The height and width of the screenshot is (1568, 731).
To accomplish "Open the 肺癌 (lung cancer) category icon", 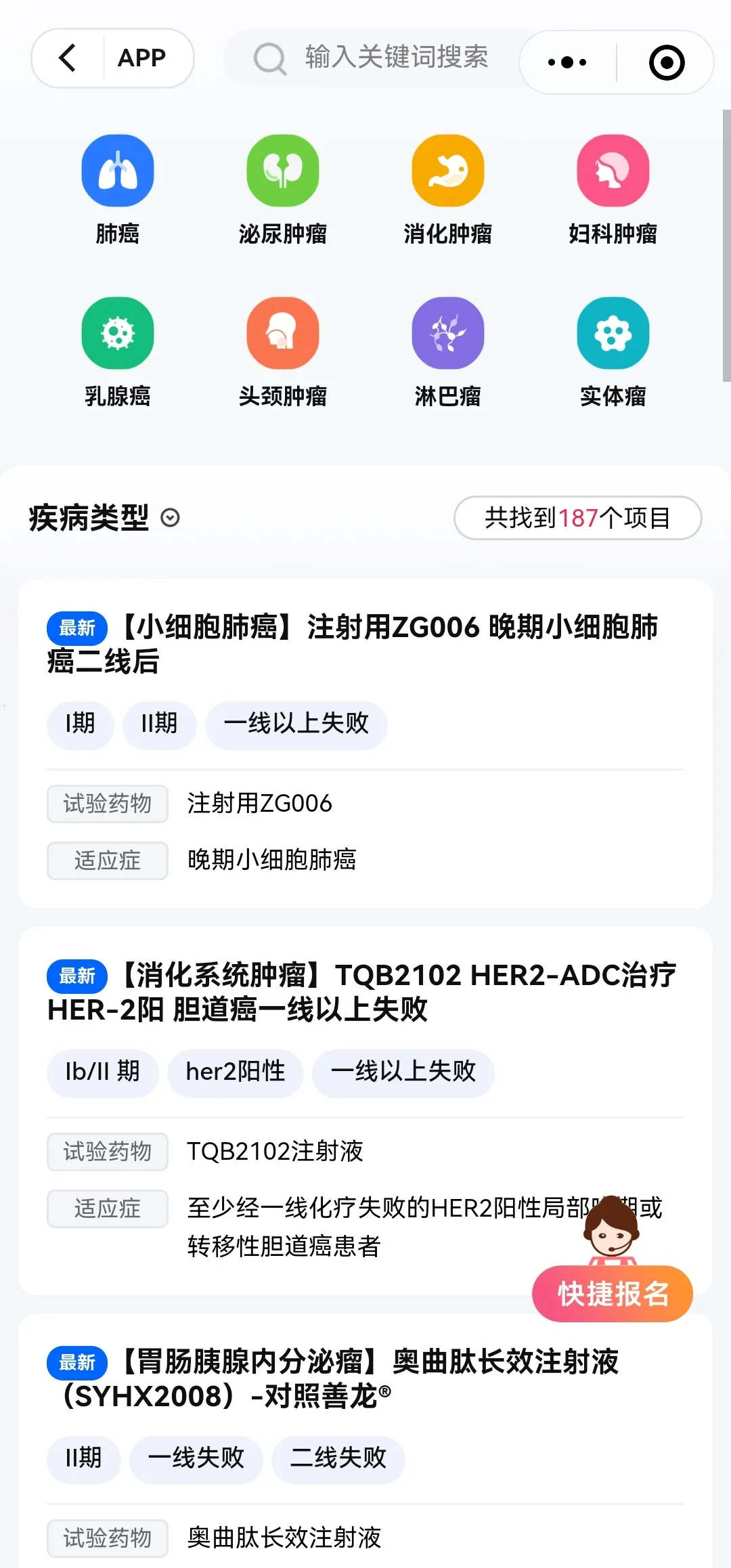I will coord(117,171).
